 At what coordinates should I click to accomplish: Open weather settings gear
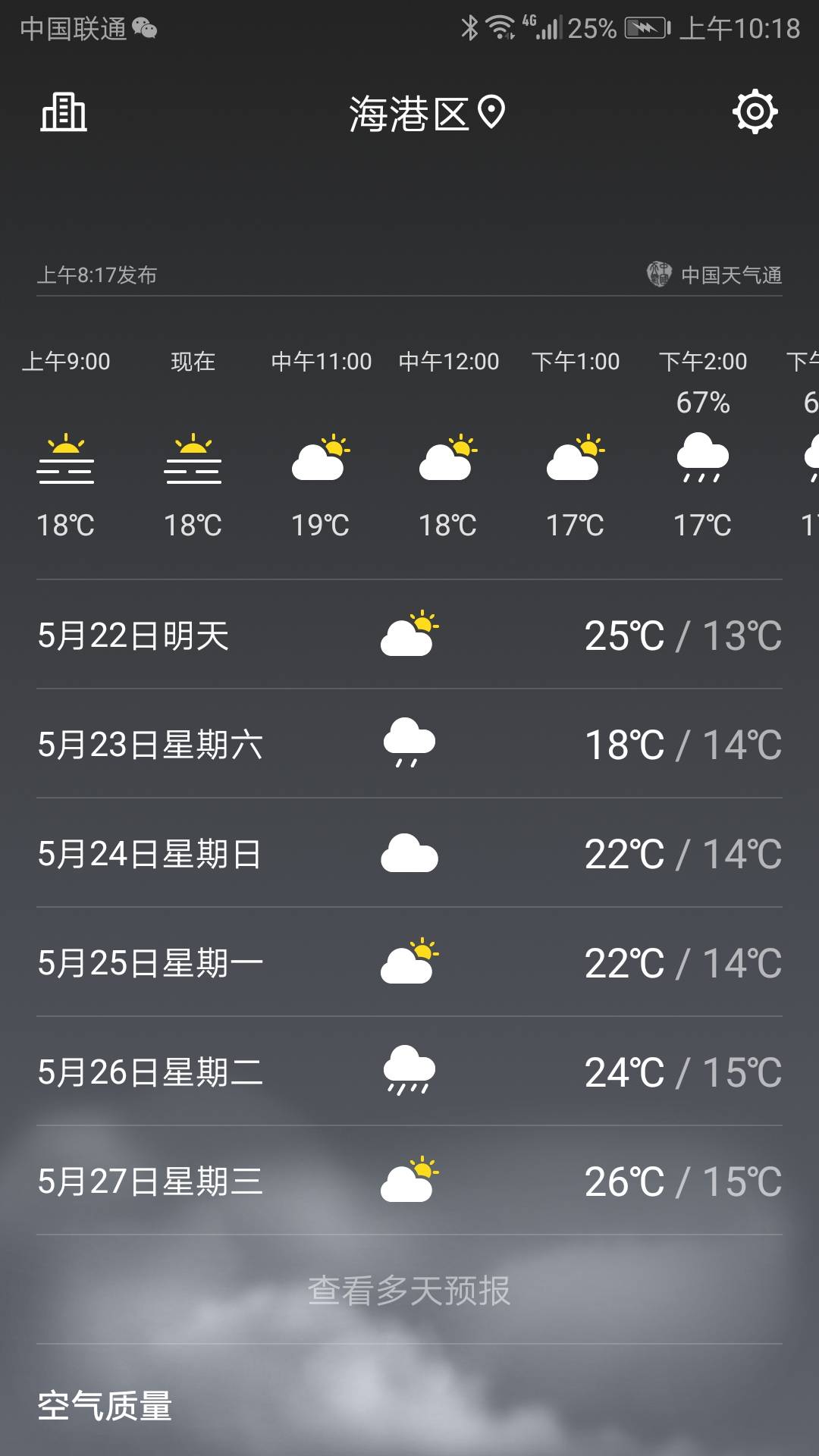click(755, 112)
